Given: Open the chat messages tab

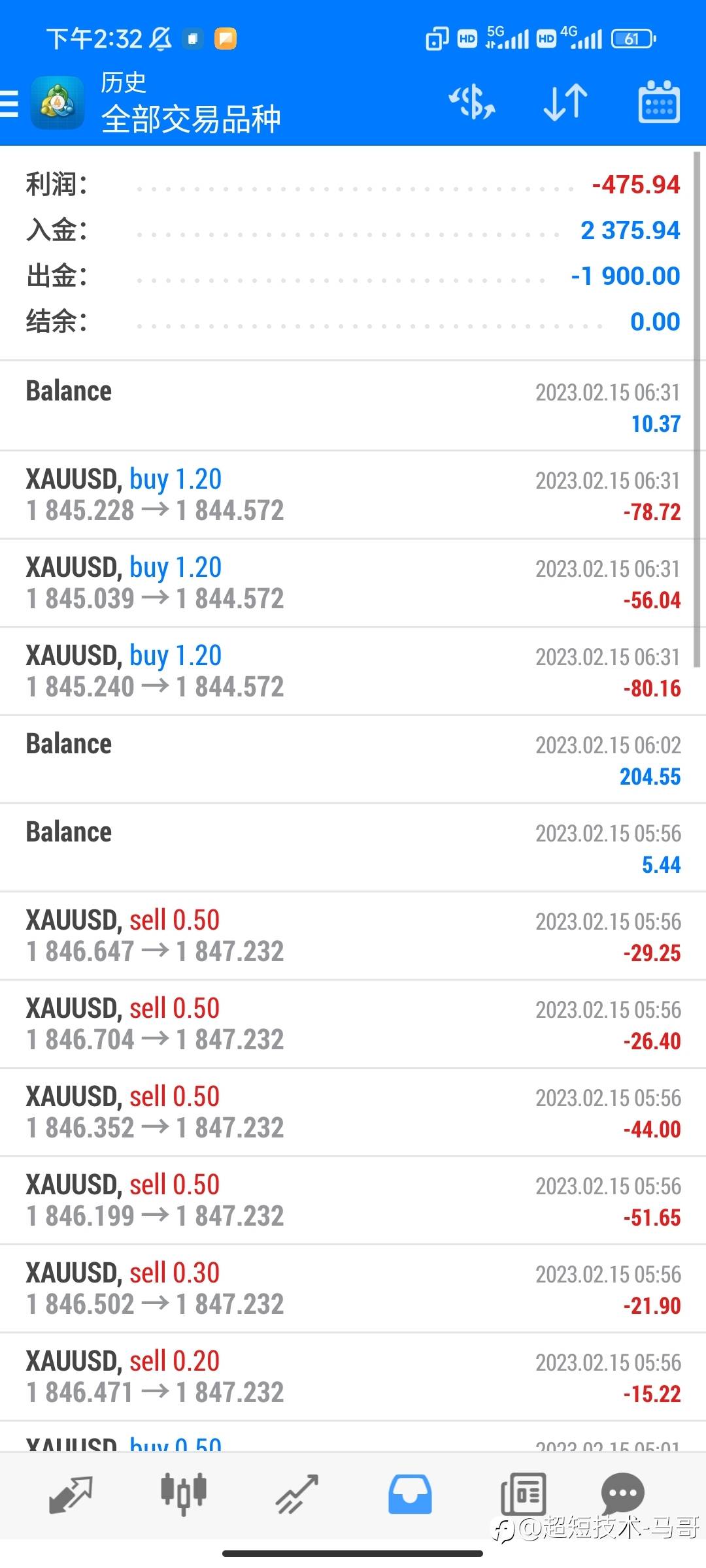Looking at the screenshot, I should coord(622,1493).
